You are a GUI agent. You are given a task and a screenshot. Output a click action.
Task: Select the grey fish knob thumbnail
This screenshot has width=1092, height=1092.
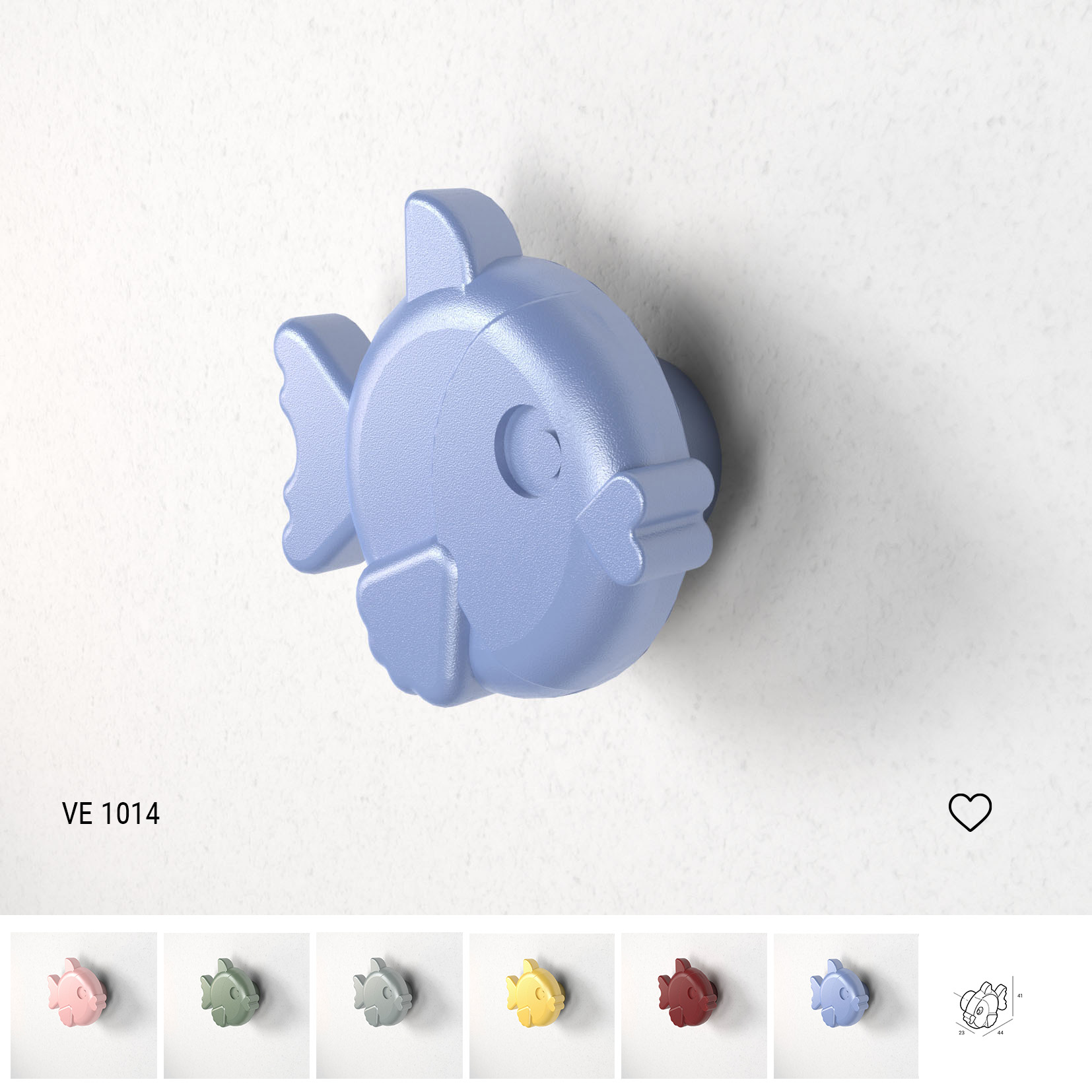(x=389, y=1004)
